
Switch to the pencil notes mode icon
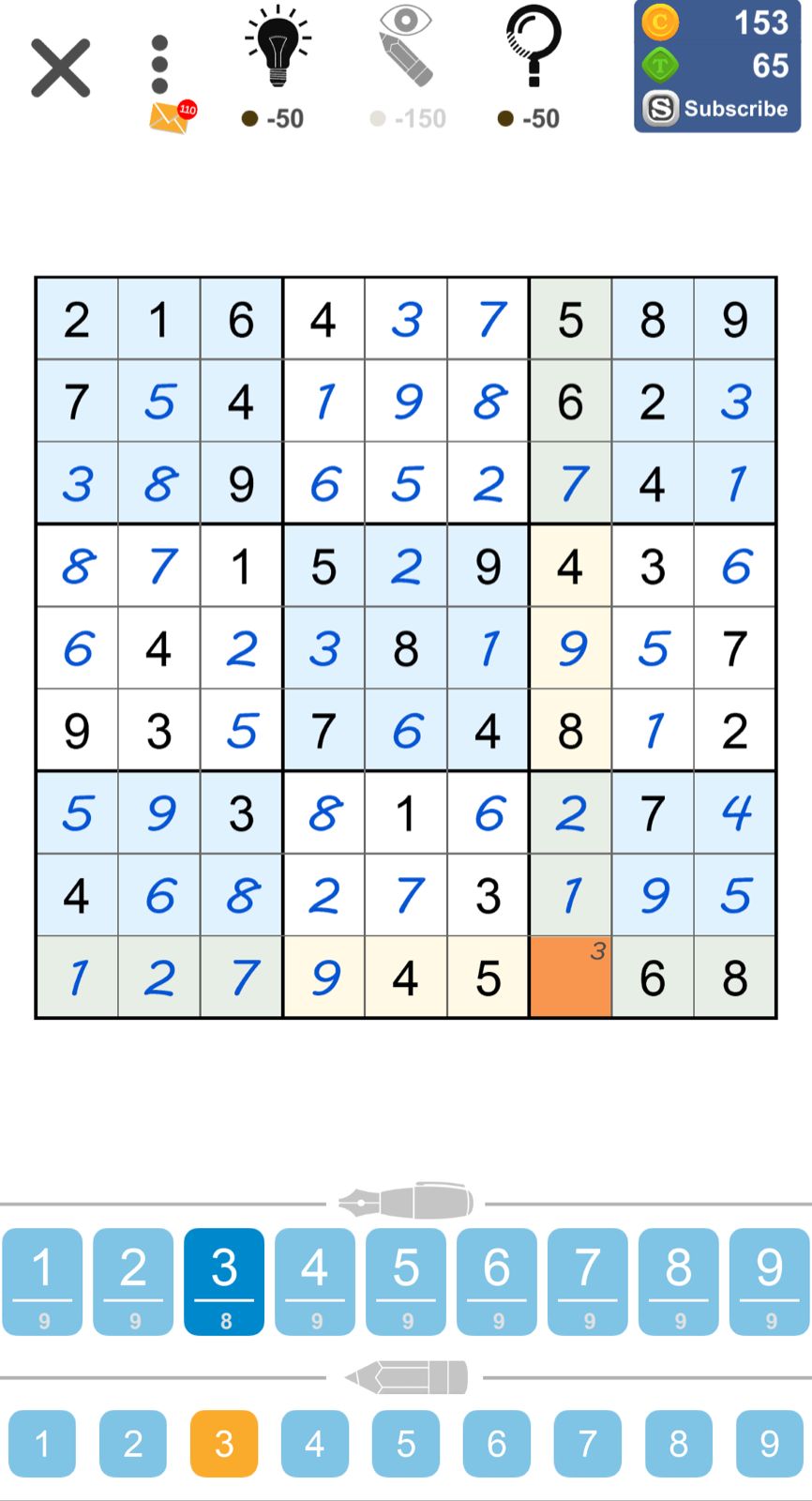coord(405,1377)
